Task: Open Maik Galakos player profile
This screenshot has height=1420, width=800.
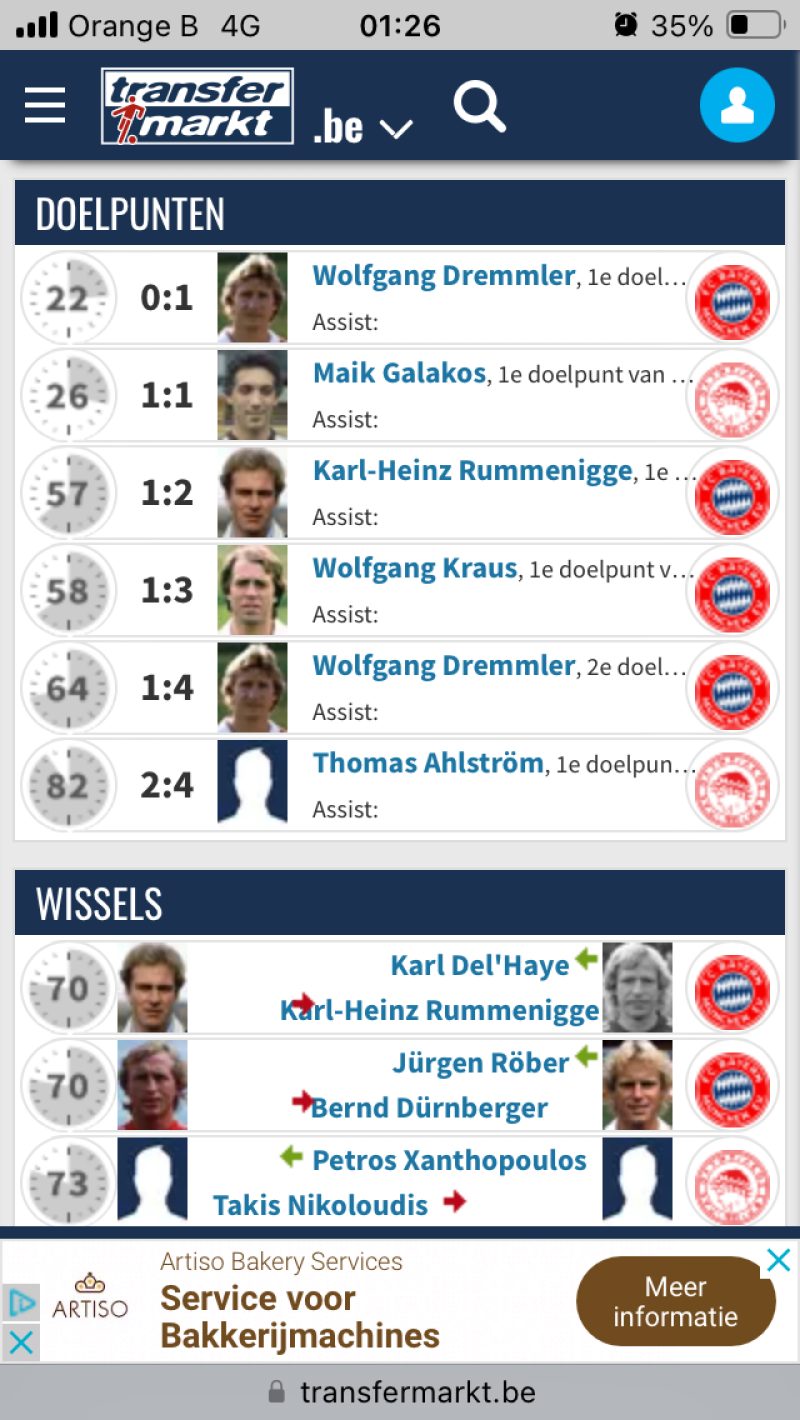Action: pyautogui.click(x=399, y=374)
